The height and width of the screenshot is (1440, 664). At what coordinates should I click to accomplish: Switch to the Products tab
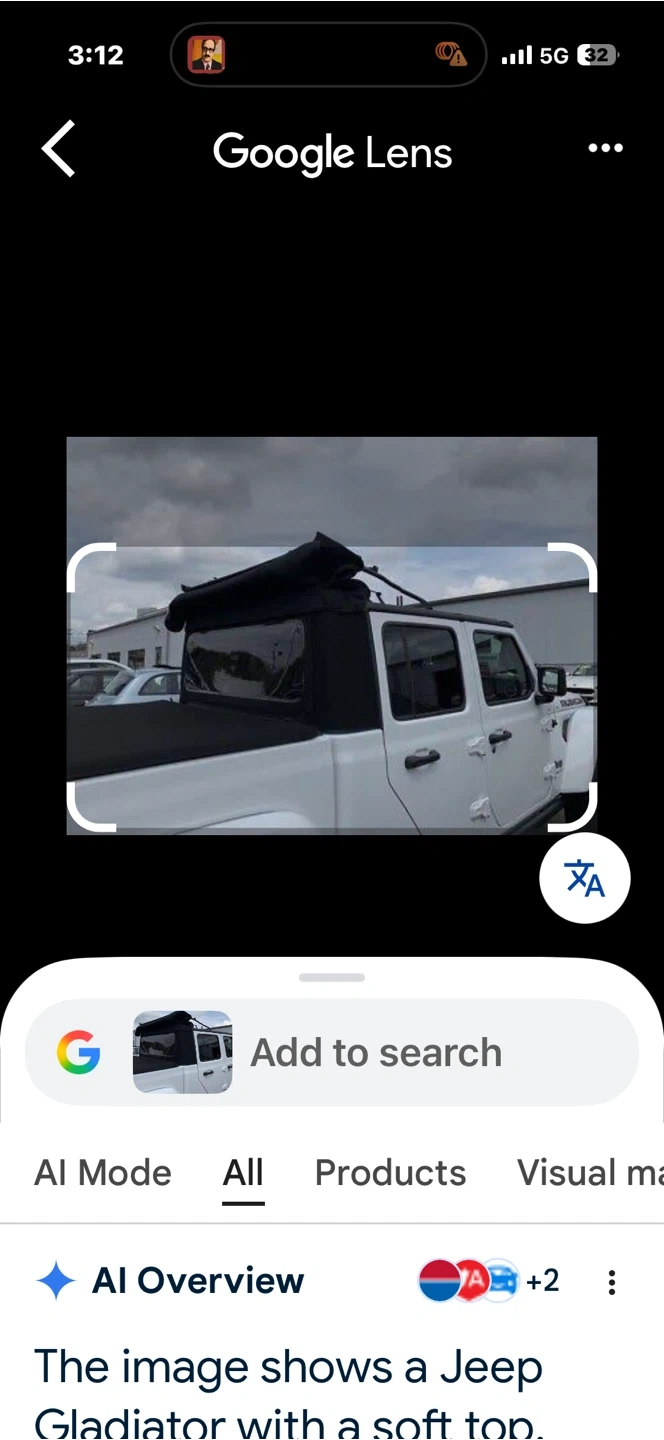[390, 1172]
